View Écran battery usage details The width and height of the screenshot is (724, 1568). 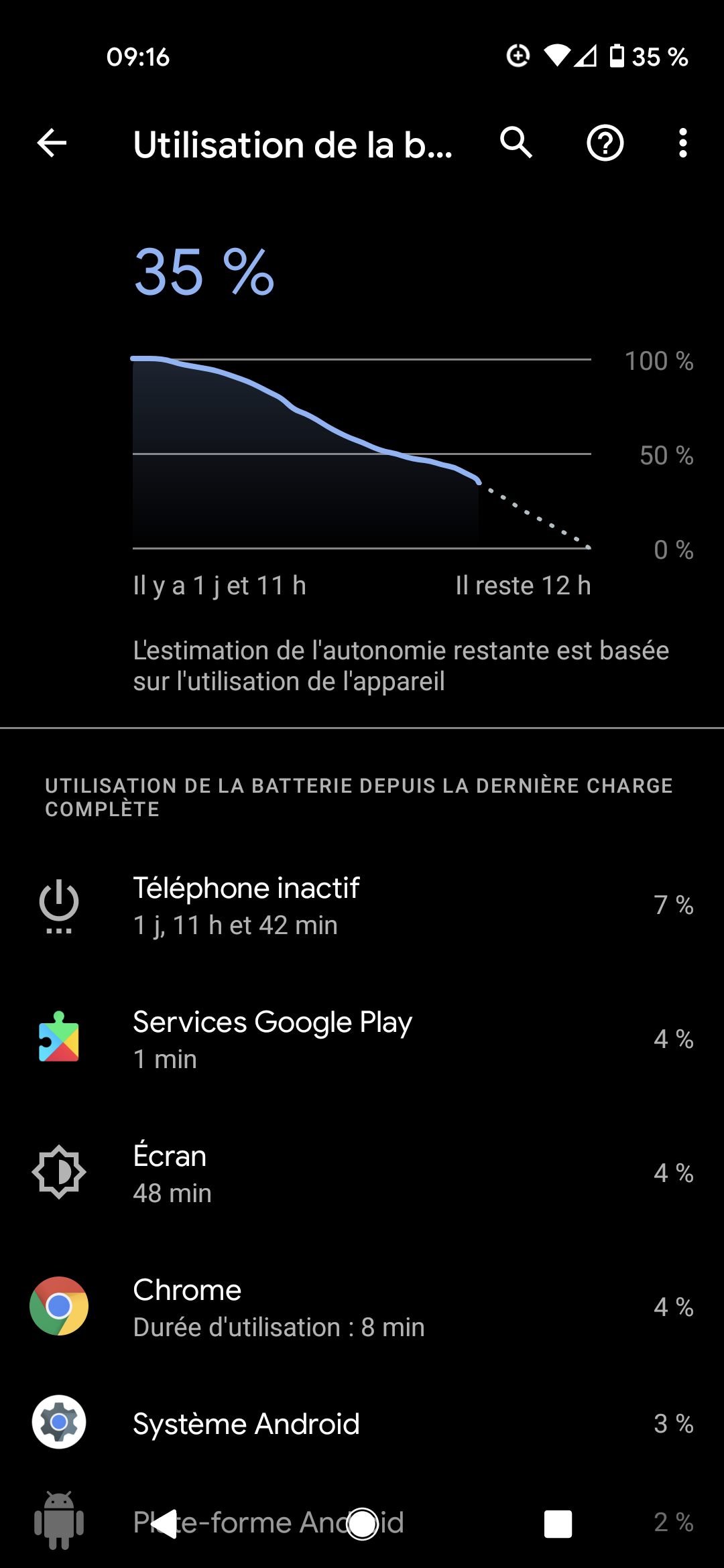point(362,1173)
